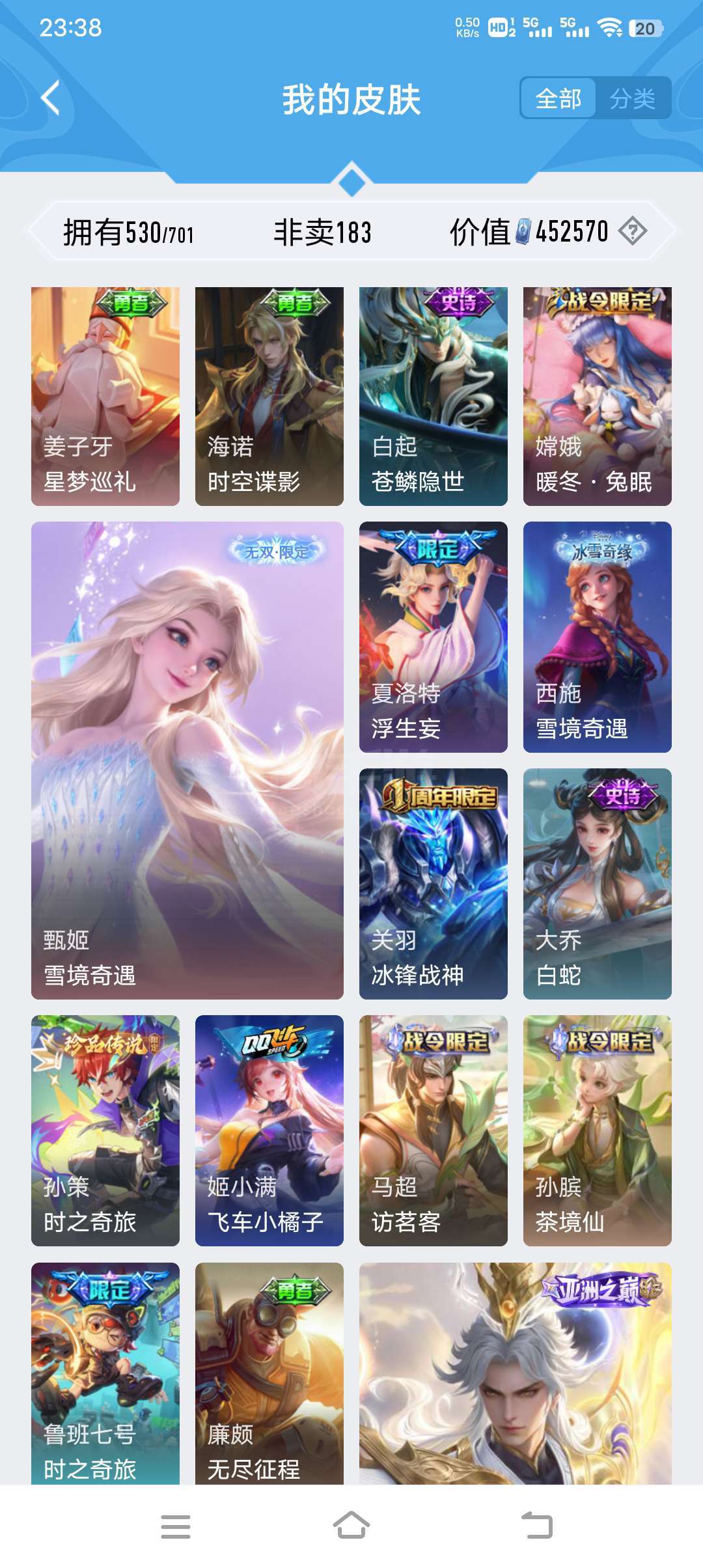Screen dimensions: 703x1568
Task: View the 大乔 白蛇 skin
Action: point(598,884)
